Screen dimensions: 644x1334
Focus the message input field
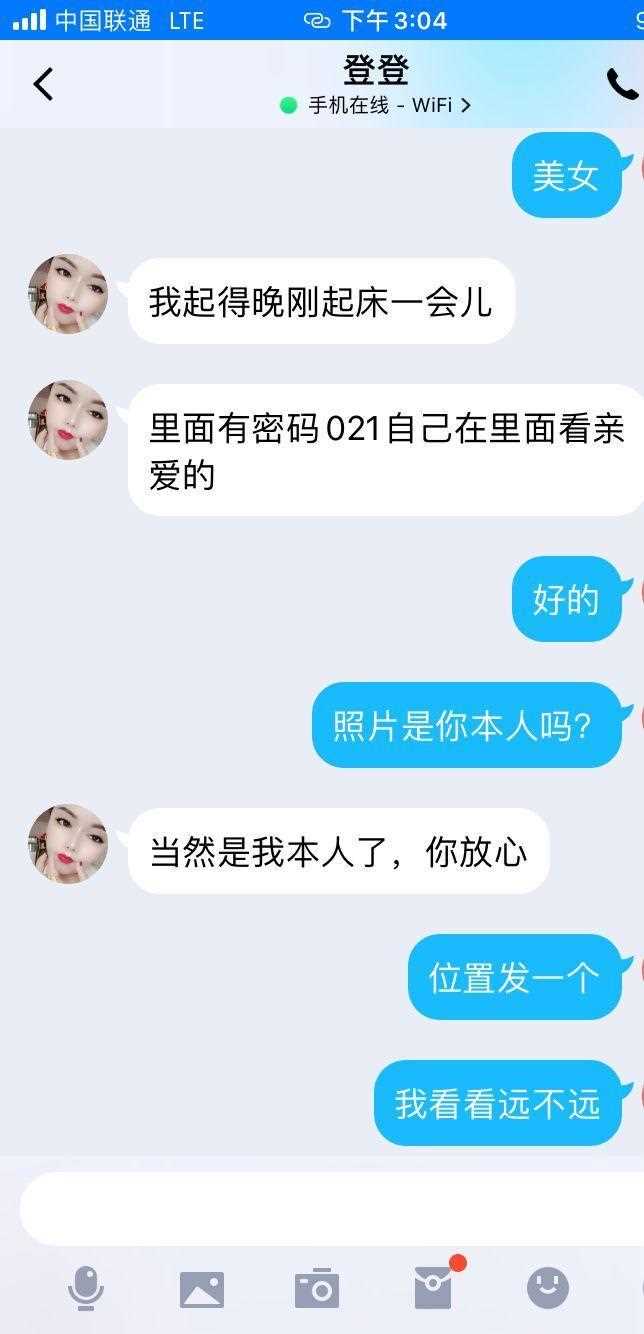[330, 1208]
